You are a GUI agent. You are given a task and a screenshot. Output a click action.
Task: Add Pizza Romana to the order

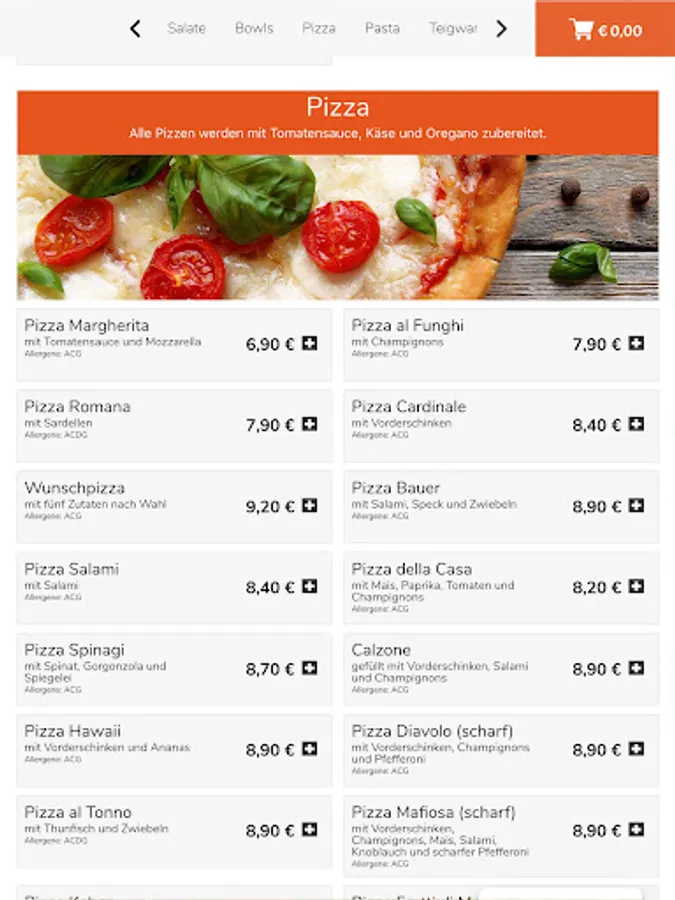[310, 425]
